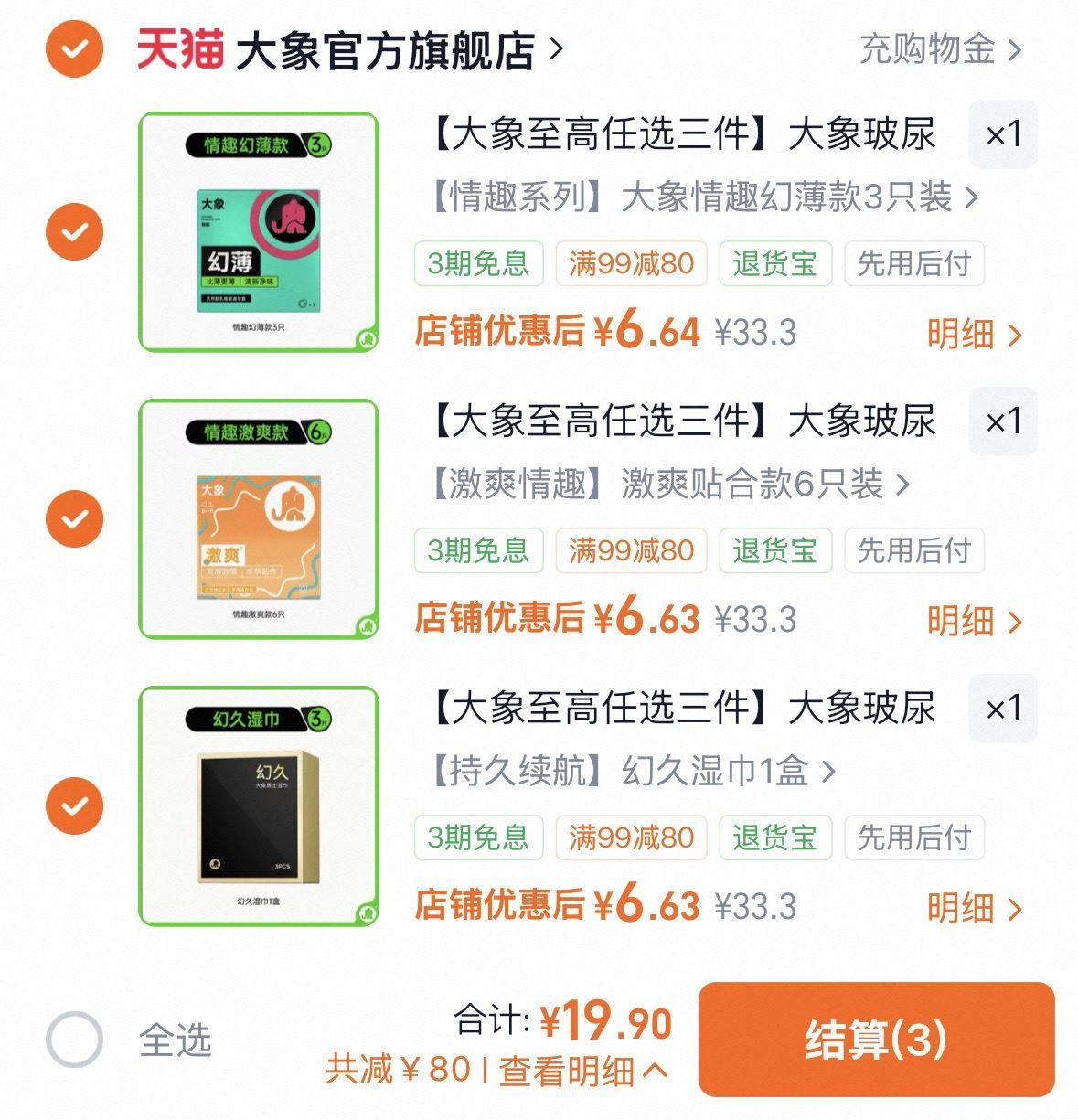Checkout with 结算(3) button
The width and height of the screenshot is (1078, 1120).
pos(876,1040)
